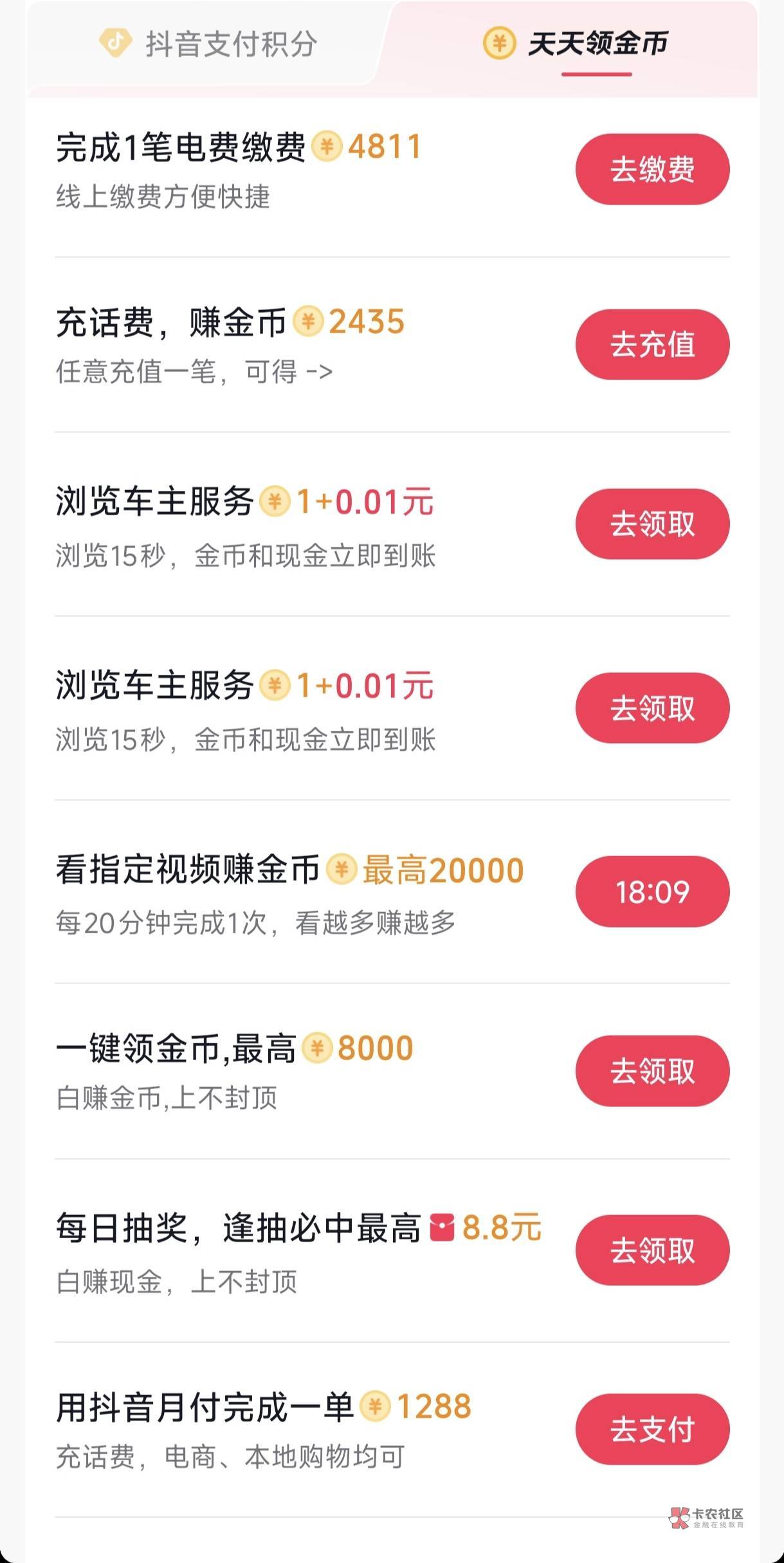Tap 去缴费 for the electricity bill task
Screen dimensions: 784x1563
(652, 169)
